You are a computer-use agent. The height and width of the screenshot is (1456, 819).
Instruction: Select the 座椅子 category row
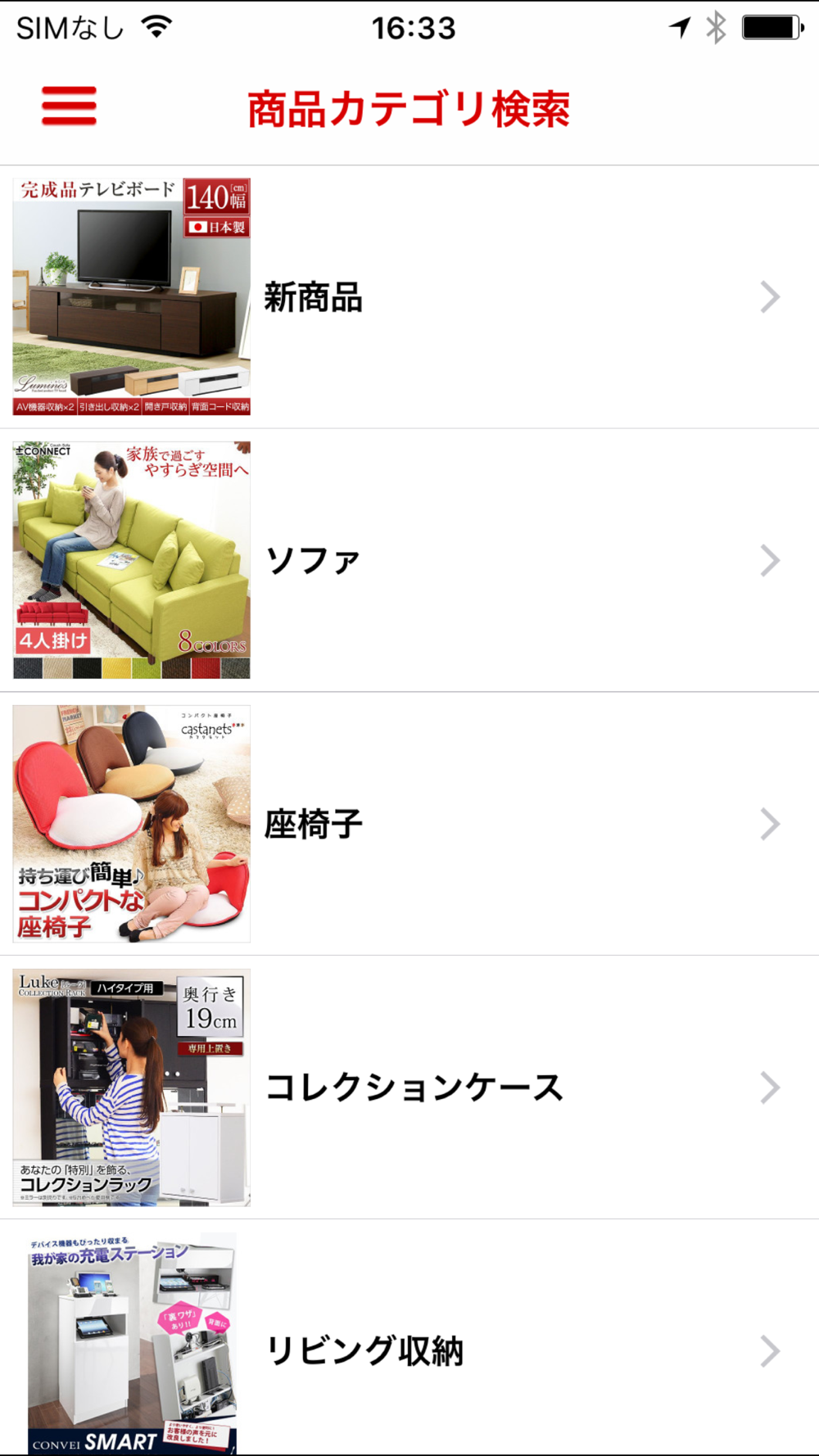(409, 825)
